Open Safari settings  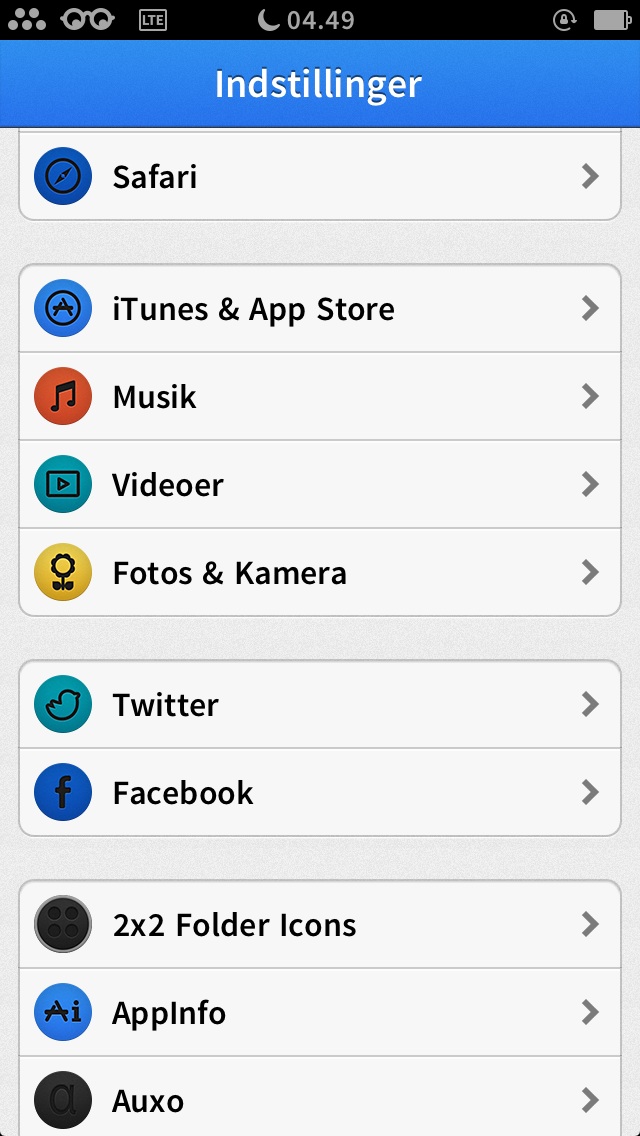coord(320,176)
